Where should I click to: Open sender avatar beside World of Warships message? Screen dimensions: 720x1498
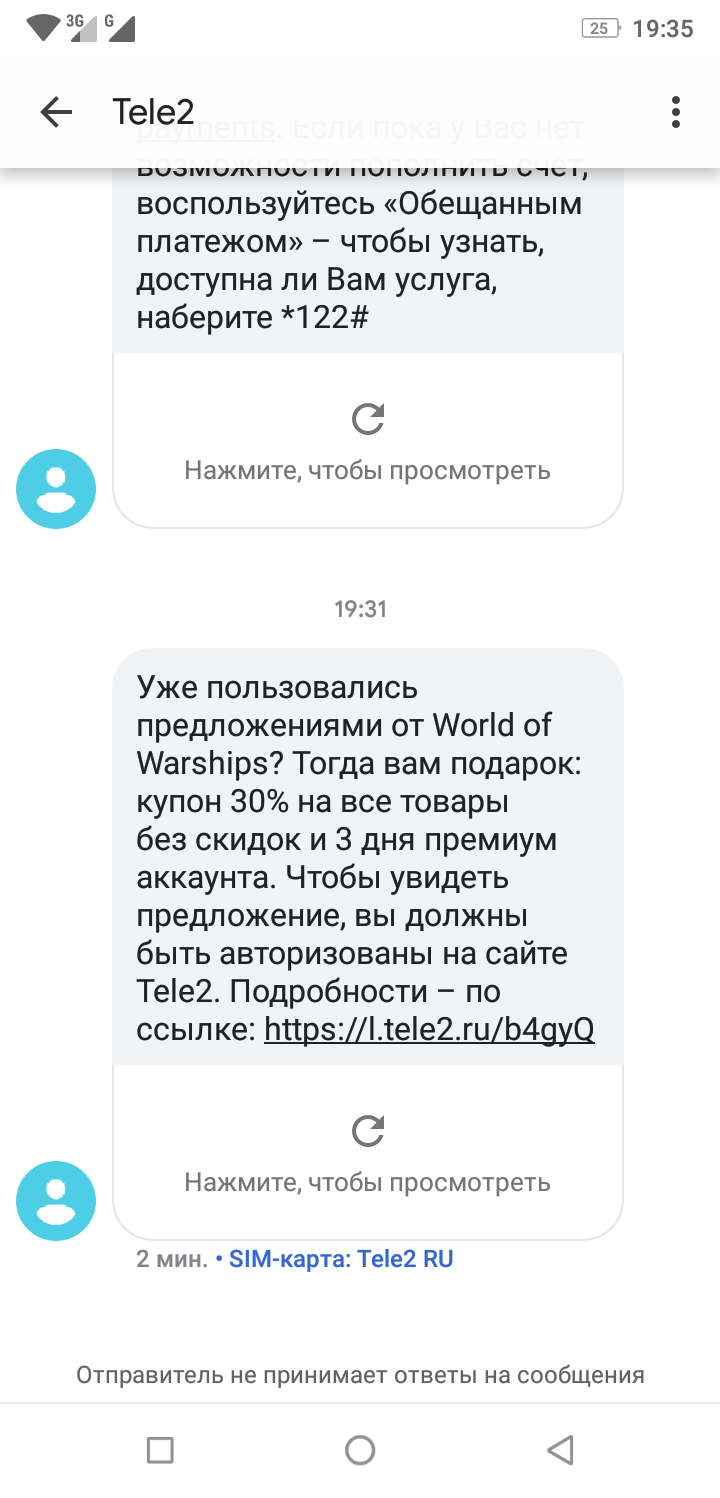(x=56, y=1201)
